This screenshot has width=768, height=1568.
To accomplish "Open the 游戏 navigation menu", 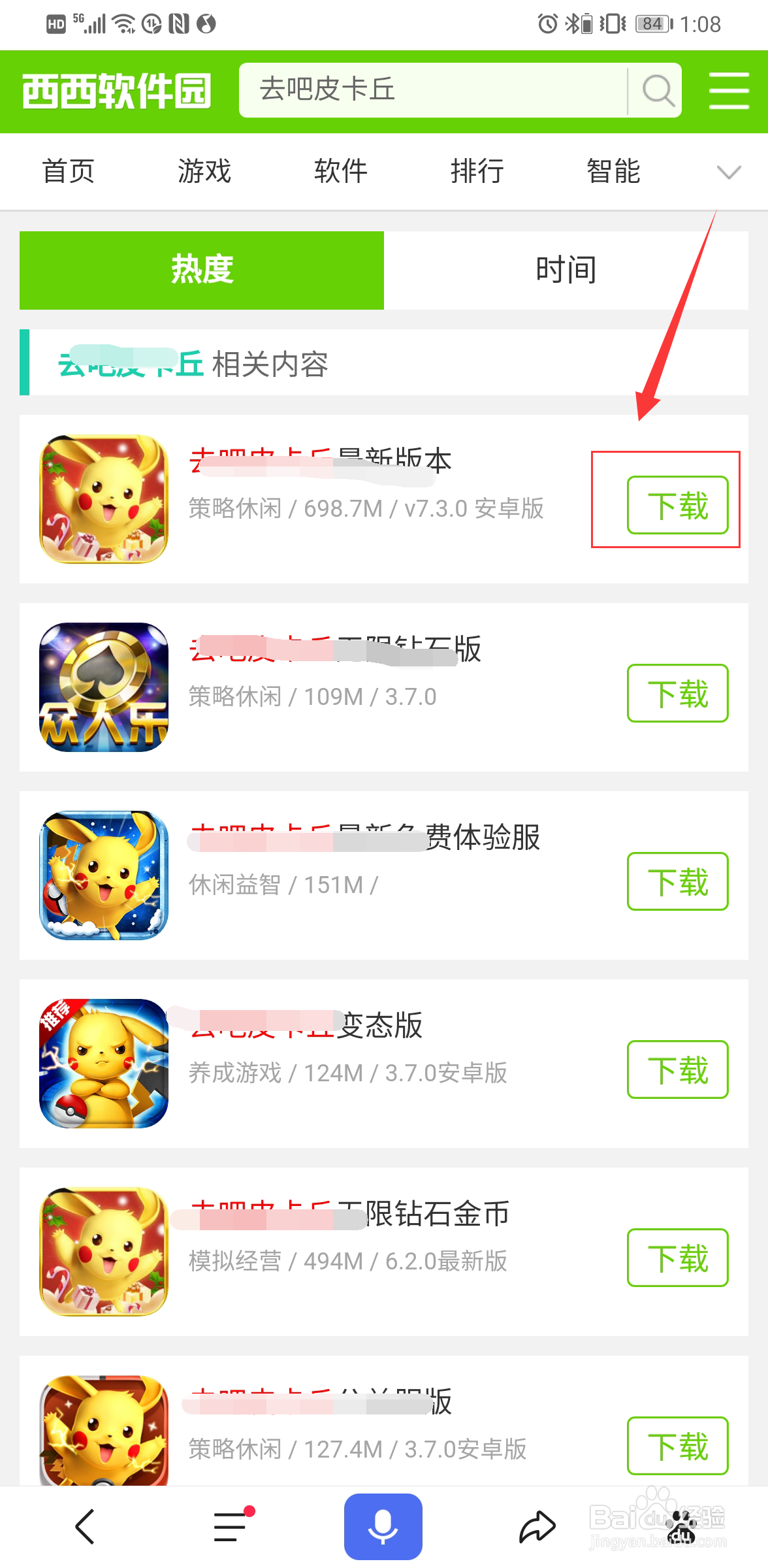I will [x=204, y=172].
